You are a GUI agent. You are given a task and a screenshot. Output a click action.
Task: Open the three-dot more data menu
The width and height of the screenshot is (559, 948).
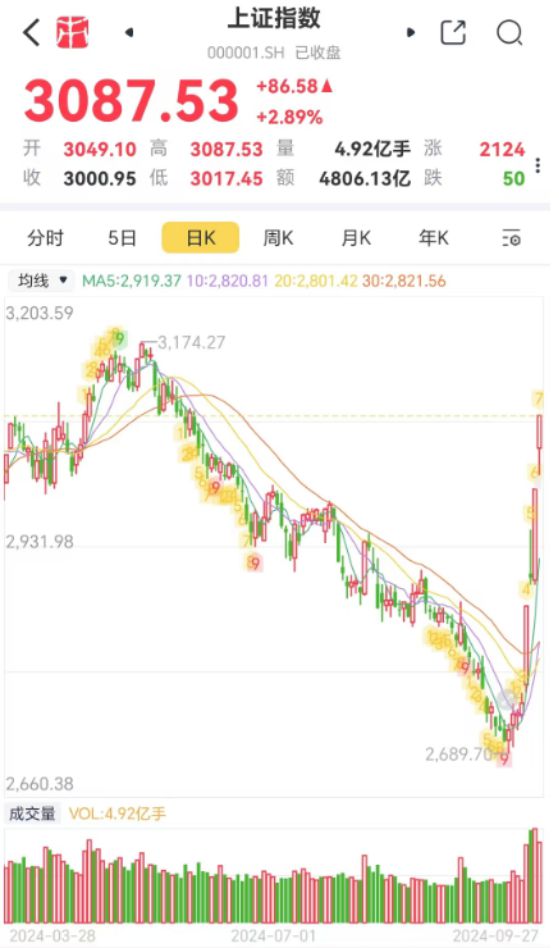pyautogui.click(x=538, y=165)
